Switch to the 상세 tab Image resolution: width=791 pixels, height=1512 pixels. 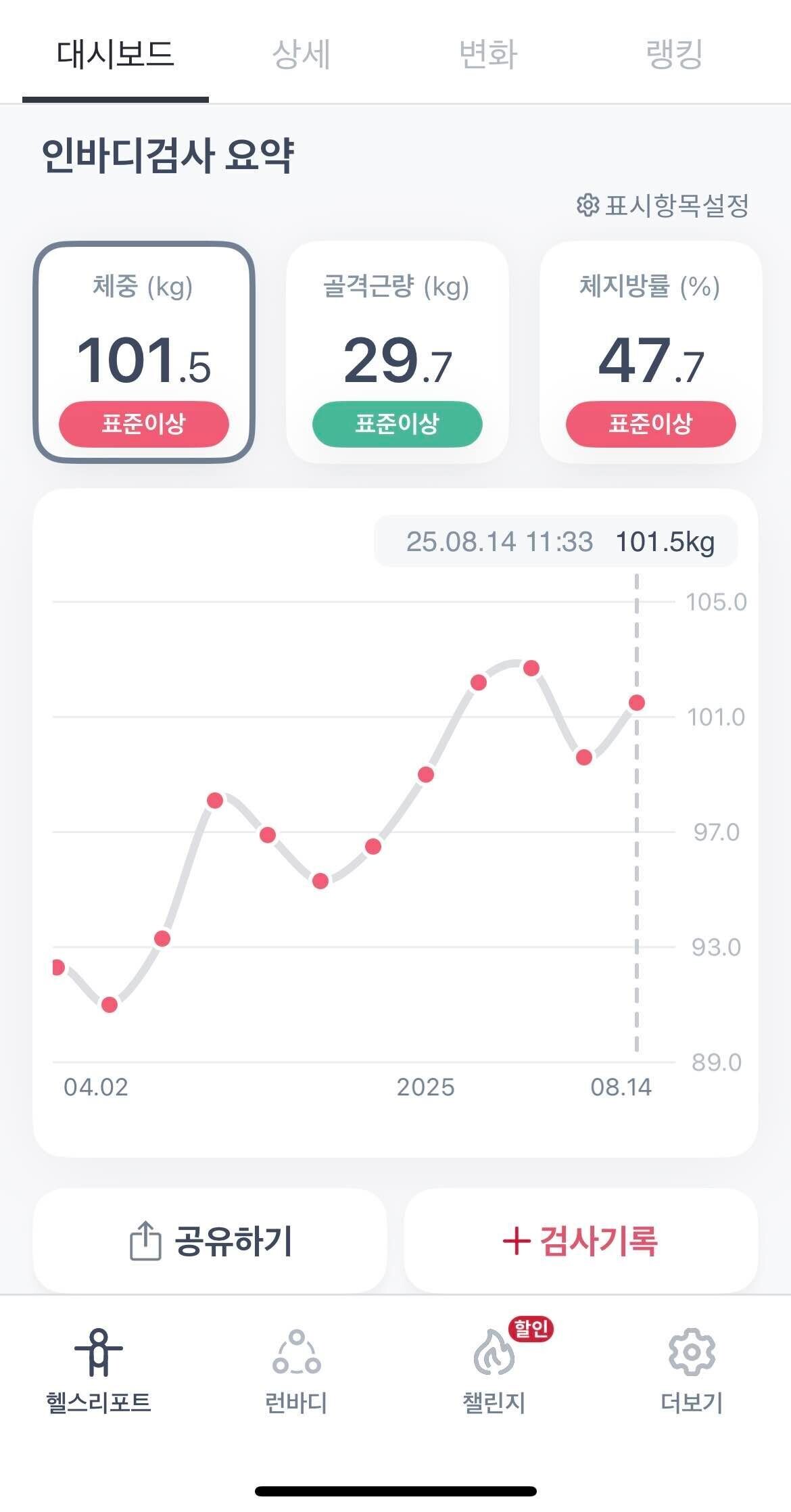[x=302, y=54]
